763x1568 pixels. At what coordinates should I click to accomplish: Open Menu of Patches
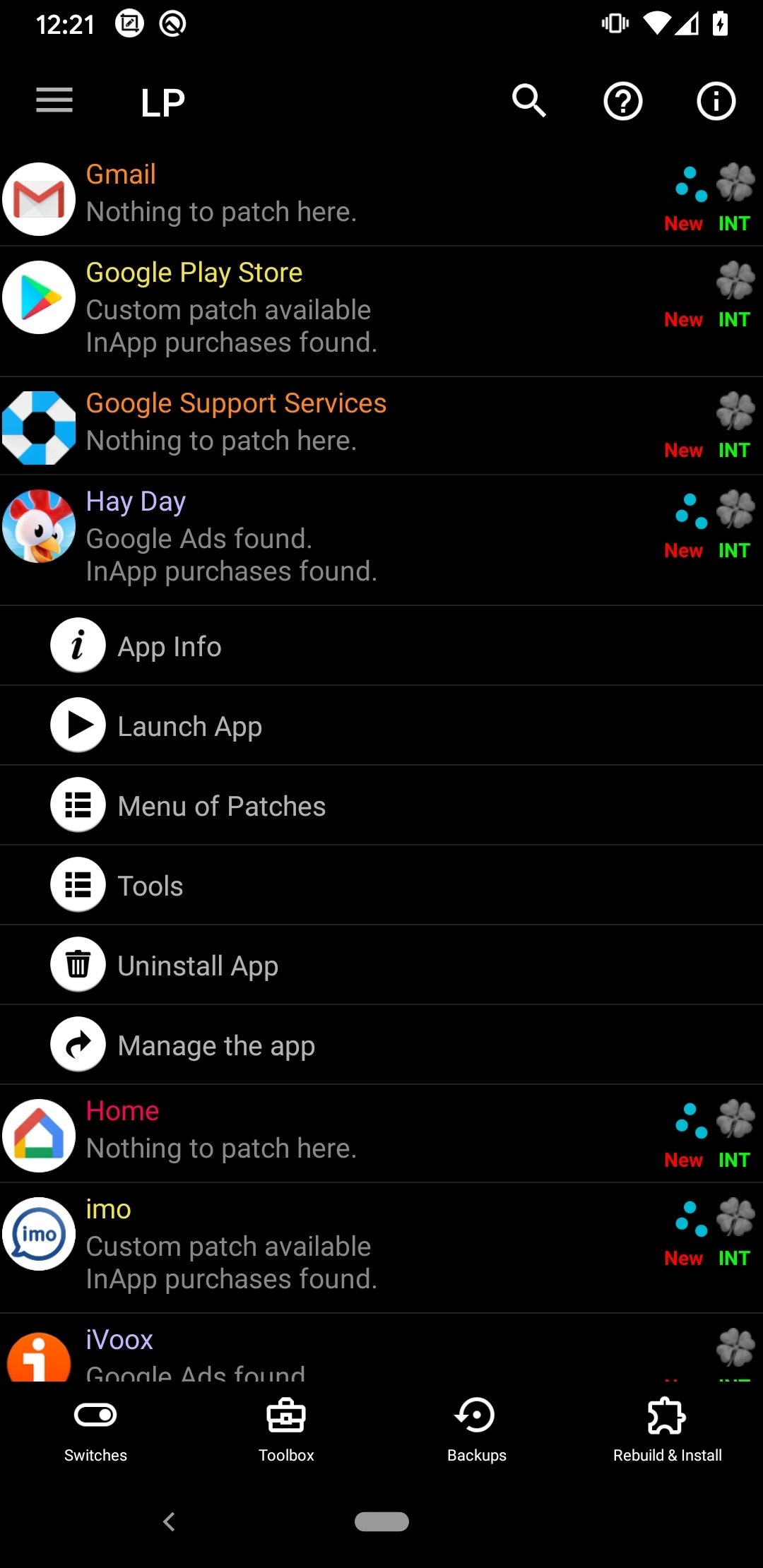(x=222, y=804)
